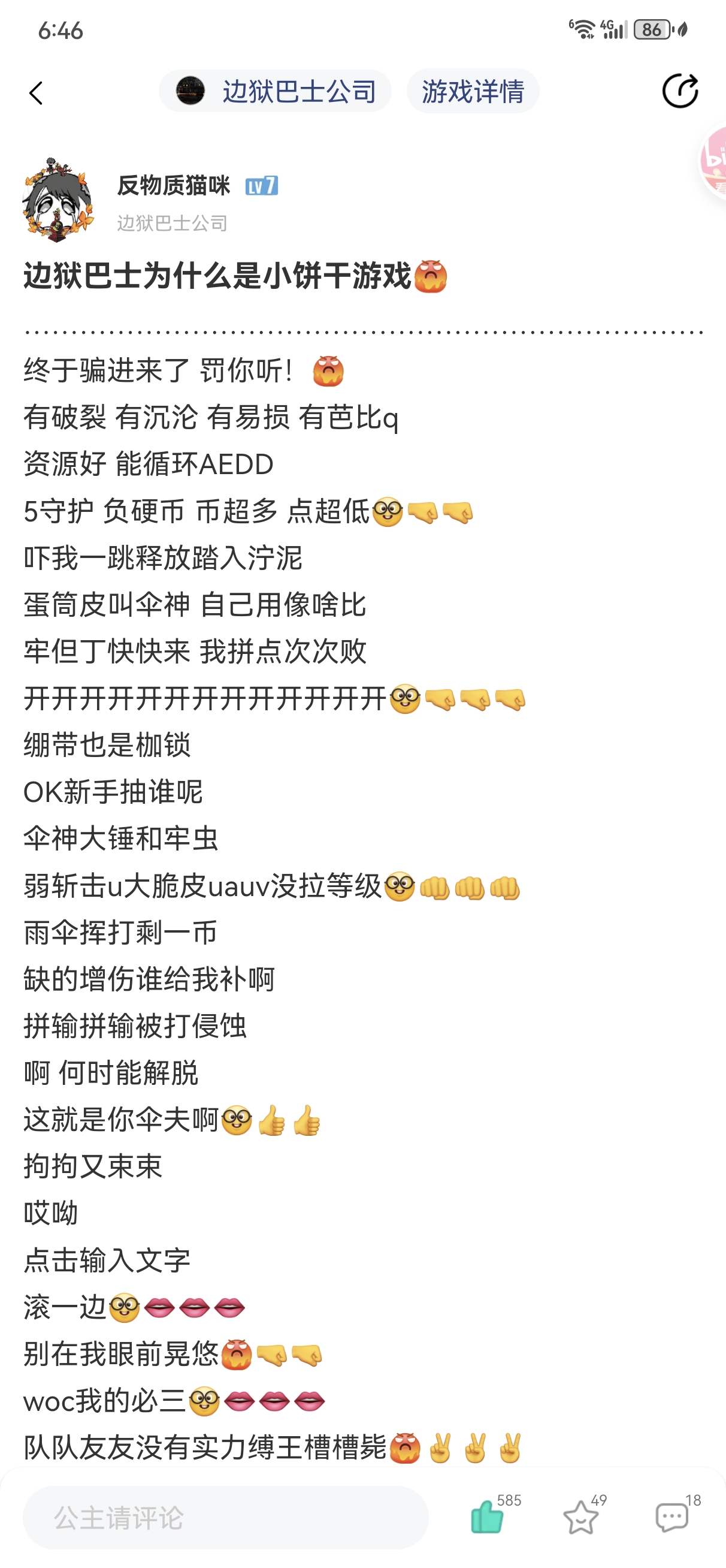Tap the share arrow icon at top right
Screen dimensions: 726x1568
(x=679, y=91)
